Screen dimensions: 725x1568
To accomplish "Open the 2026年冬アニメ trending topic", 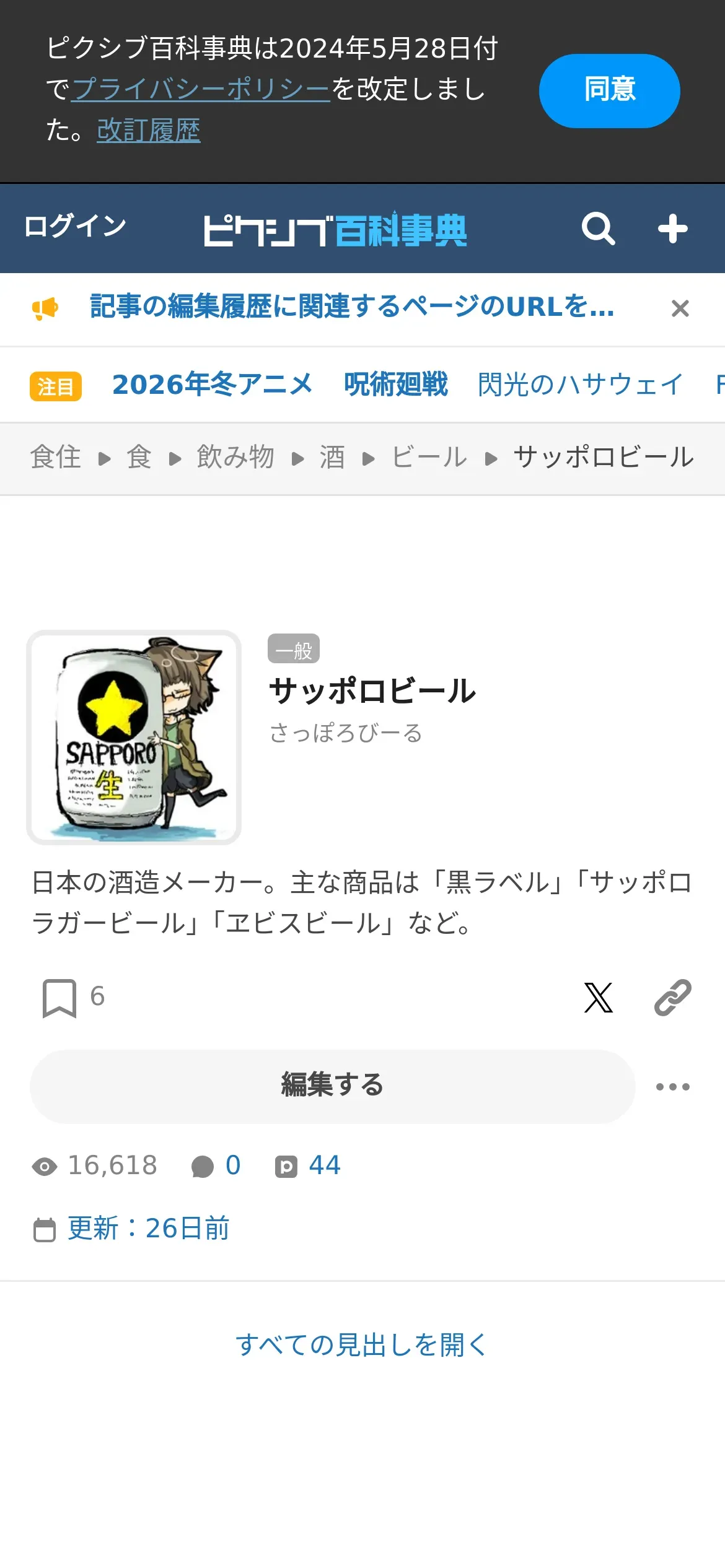I will 212,385.
